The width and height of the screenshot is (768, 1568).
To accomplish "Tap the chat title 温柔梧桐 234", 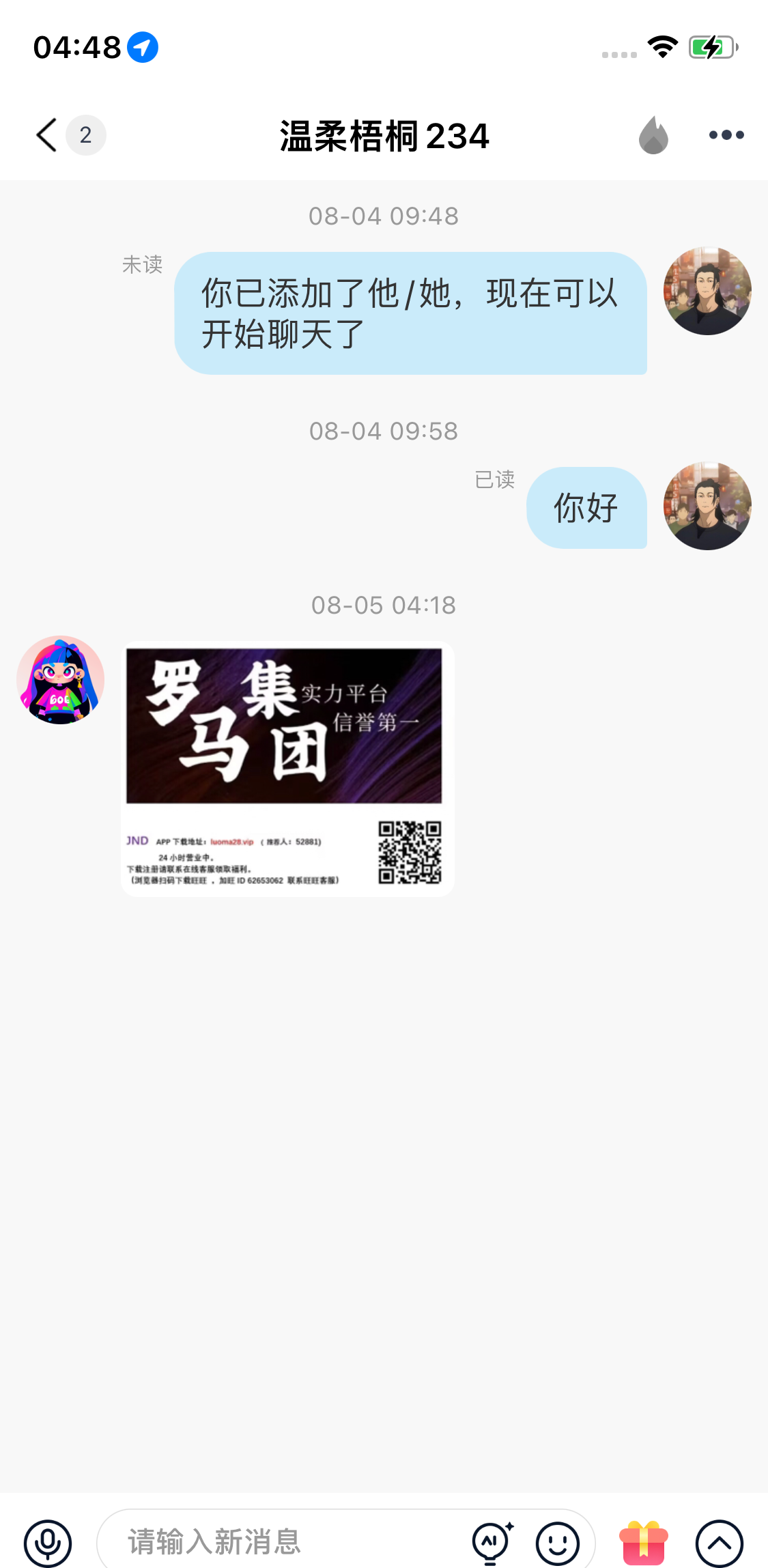I will (384, 137).
